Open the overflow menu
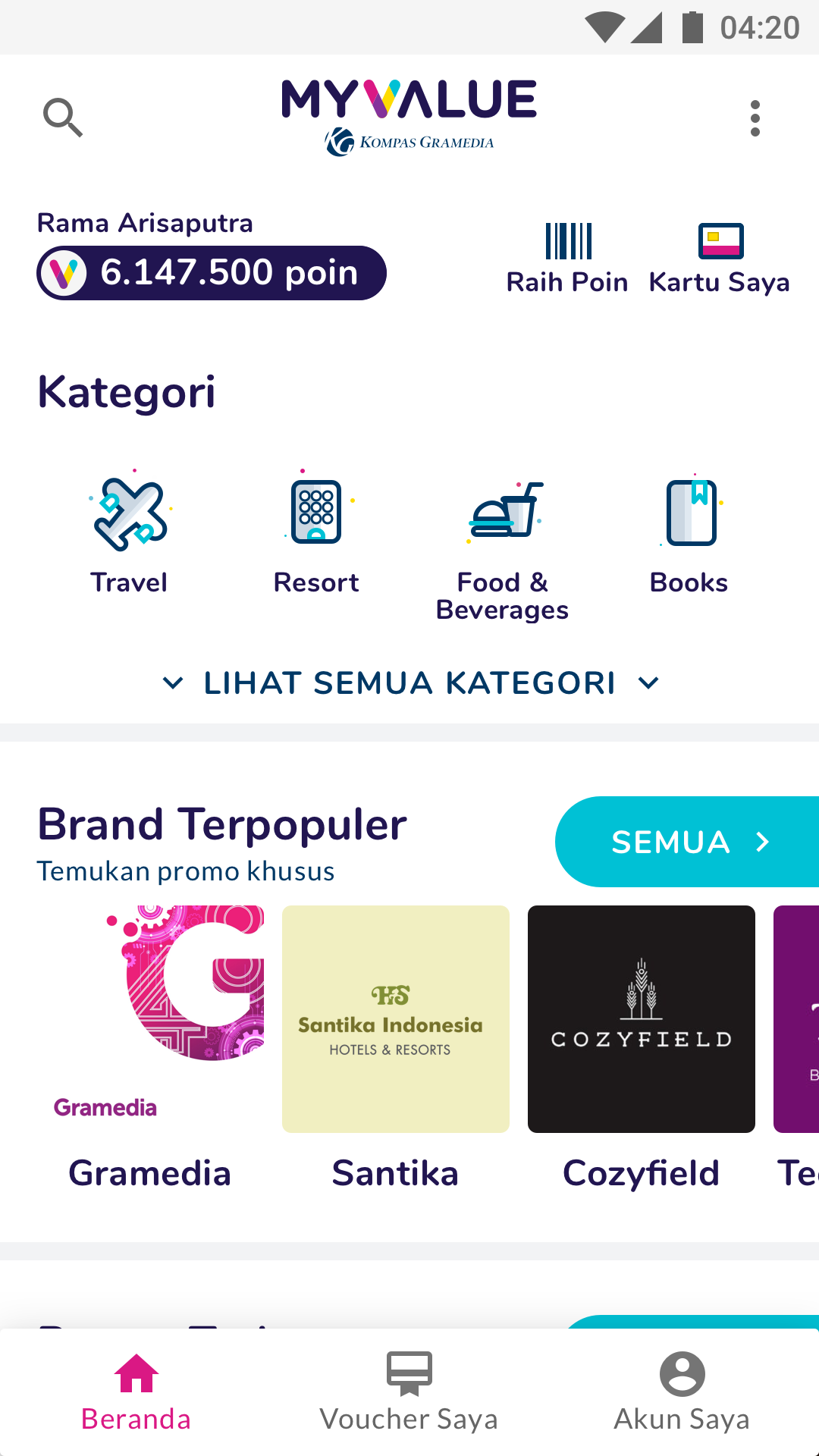The width and height of the screenshot is (819, 1456). 755,118
